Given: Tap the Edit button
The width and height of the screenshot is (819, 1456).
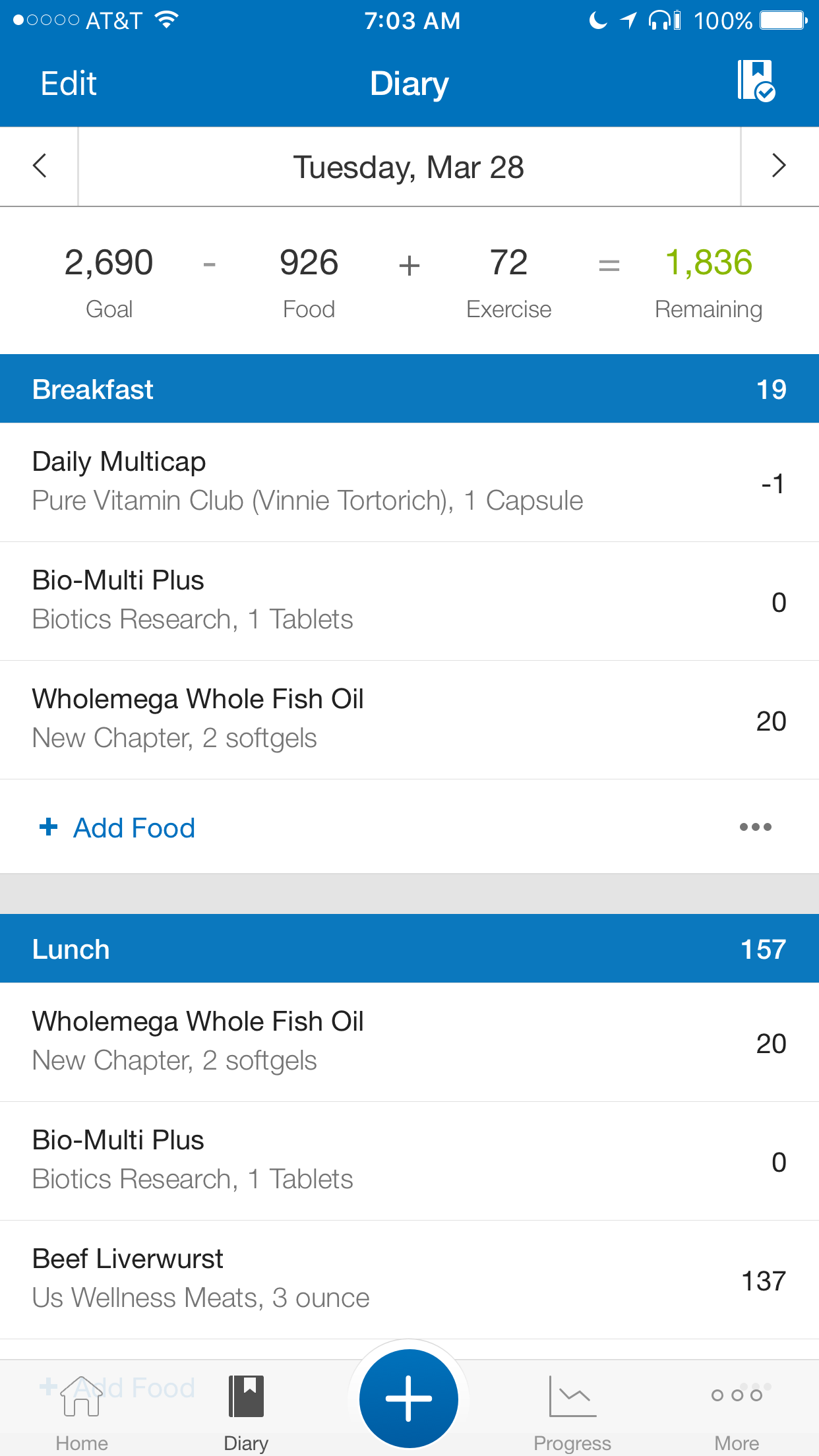Looking at the screenshot, I should point(69,84).
